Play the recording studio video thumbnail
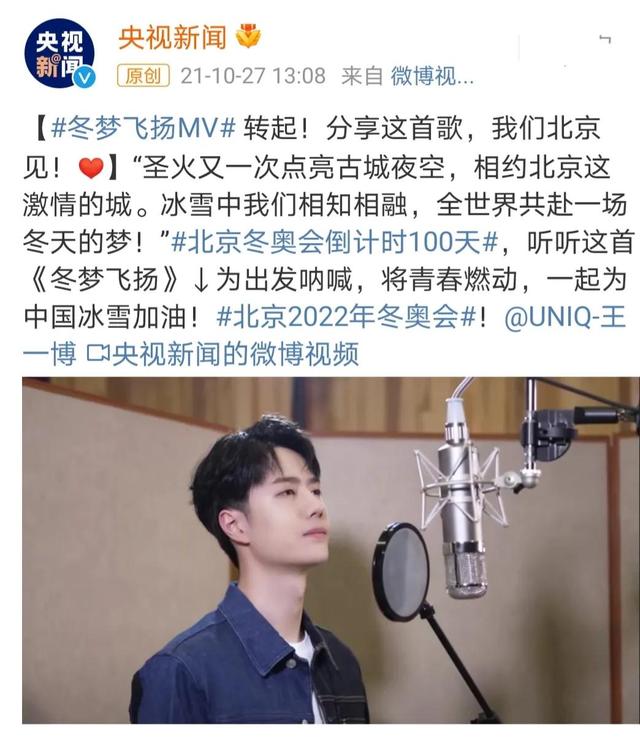 330,550
